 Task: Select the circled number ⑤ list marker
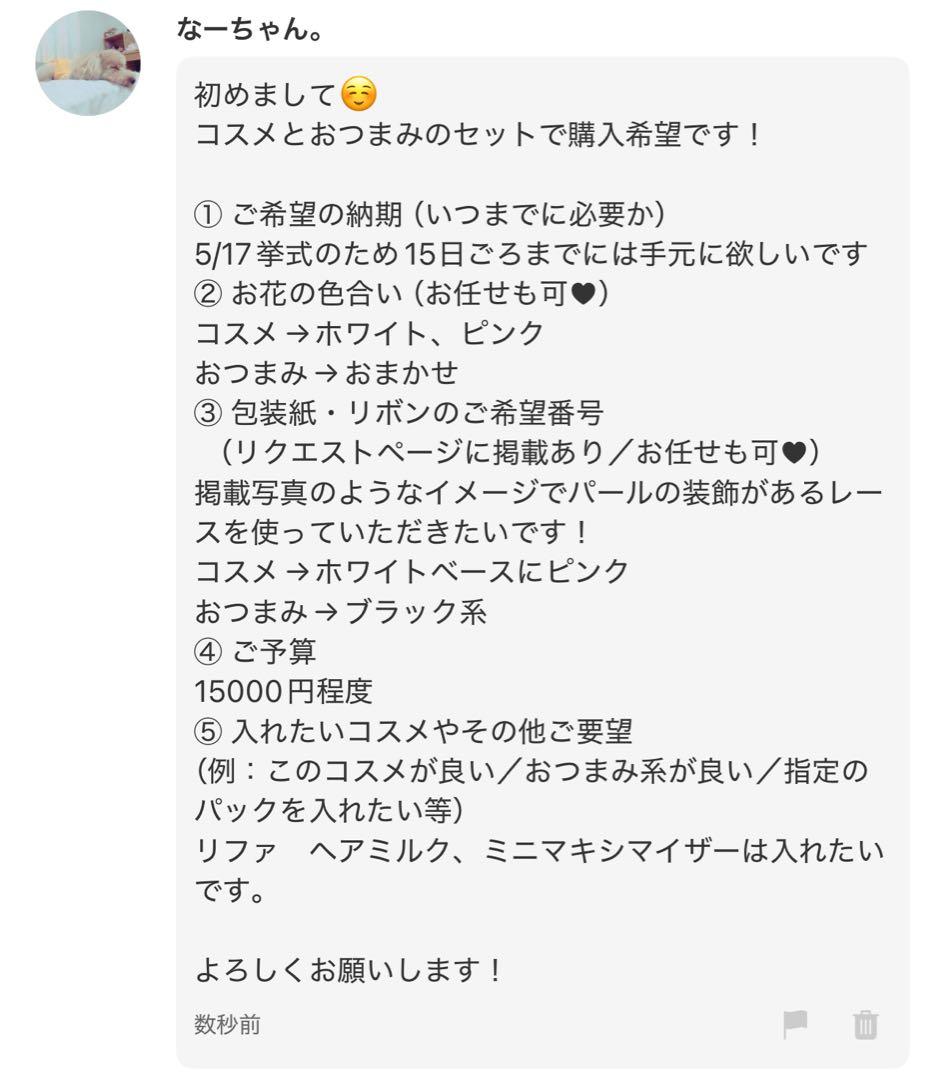[x=207, y=733]
